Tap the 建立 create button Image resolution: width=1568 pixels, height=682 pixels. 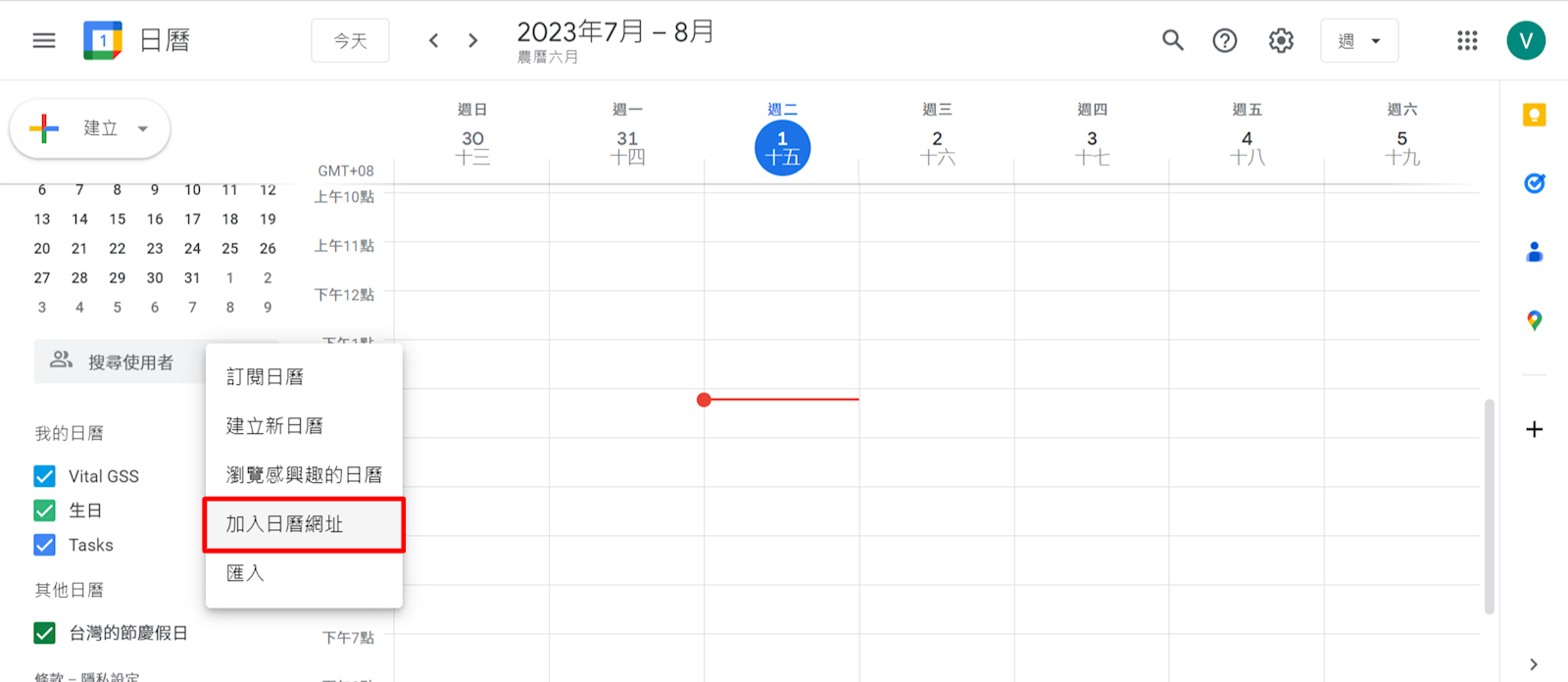89,128
